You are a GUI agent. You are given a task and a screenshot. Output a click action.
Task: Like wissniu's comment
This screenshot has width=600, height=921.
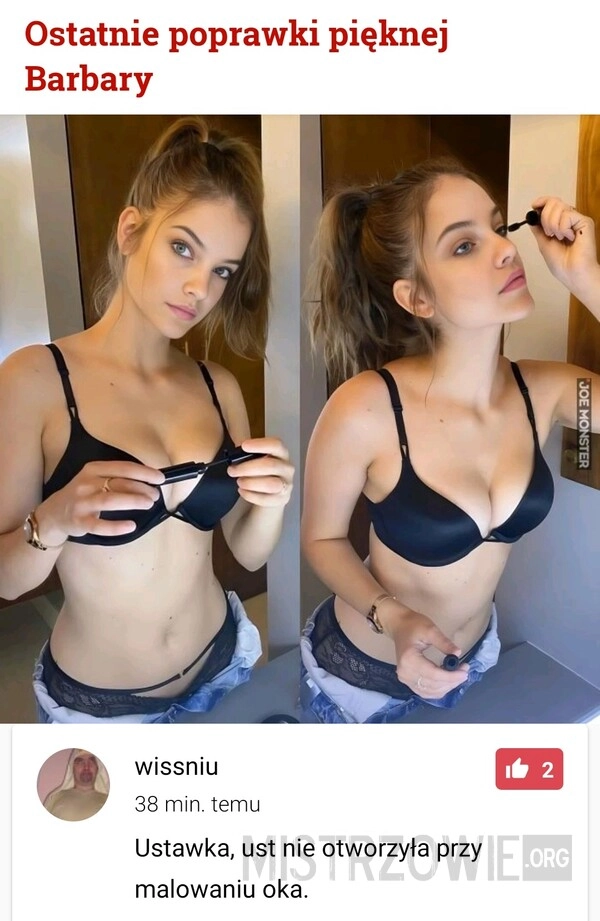[528, 769]
